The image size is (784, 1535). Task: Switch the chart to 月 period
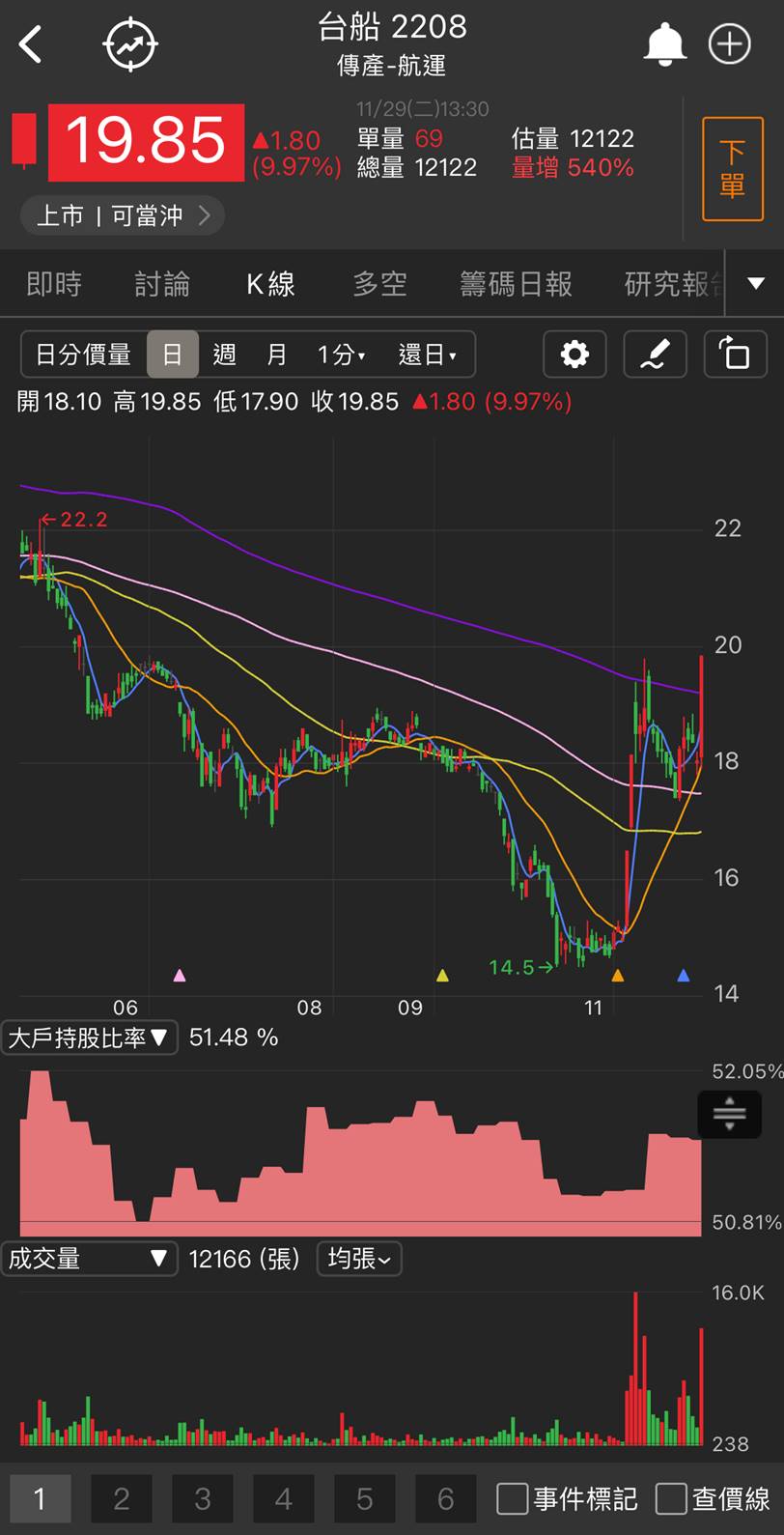(276, 355)
